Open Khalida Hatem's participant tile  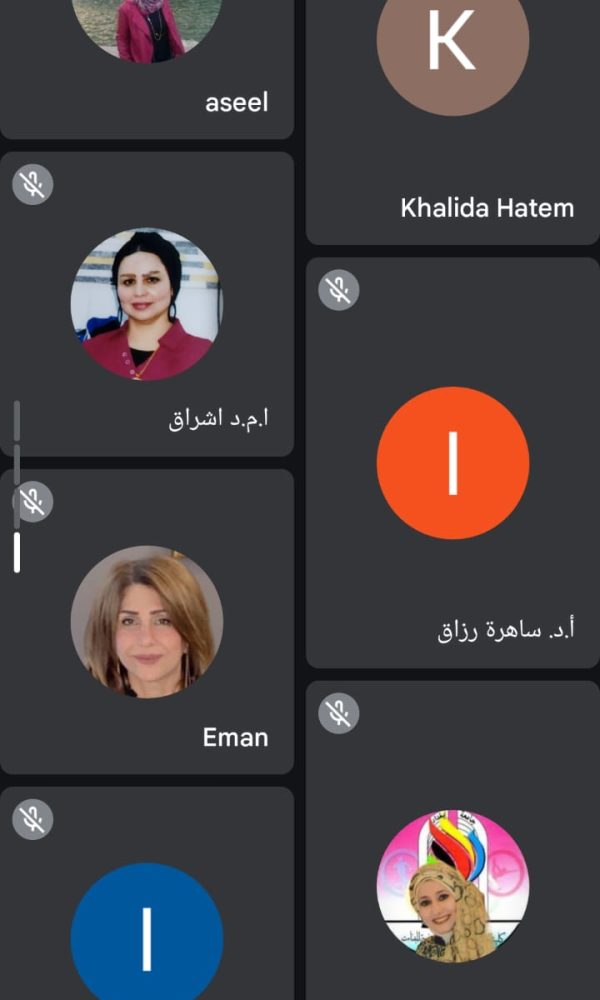point(452,120)
